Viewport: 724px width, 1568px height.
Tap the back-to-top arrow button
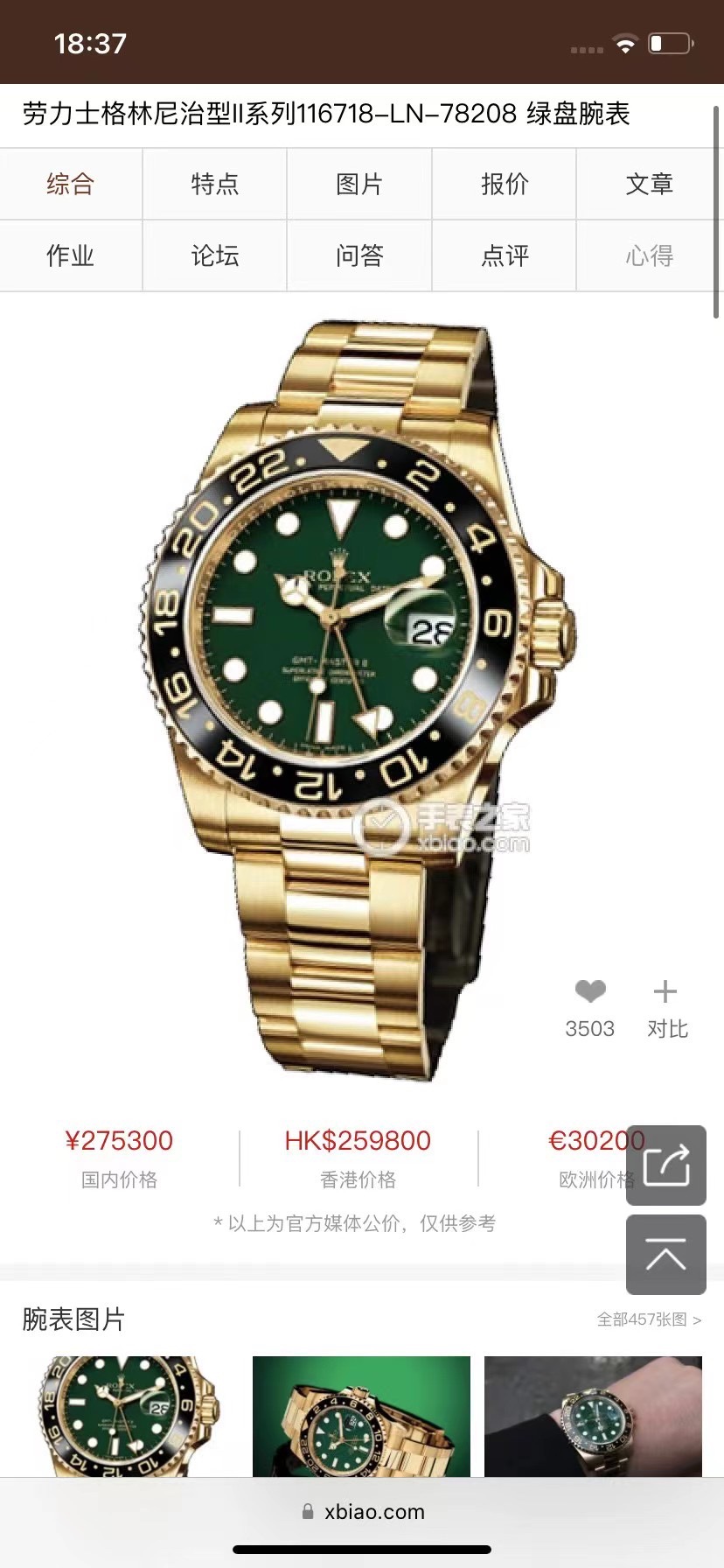pos(666,1255)
